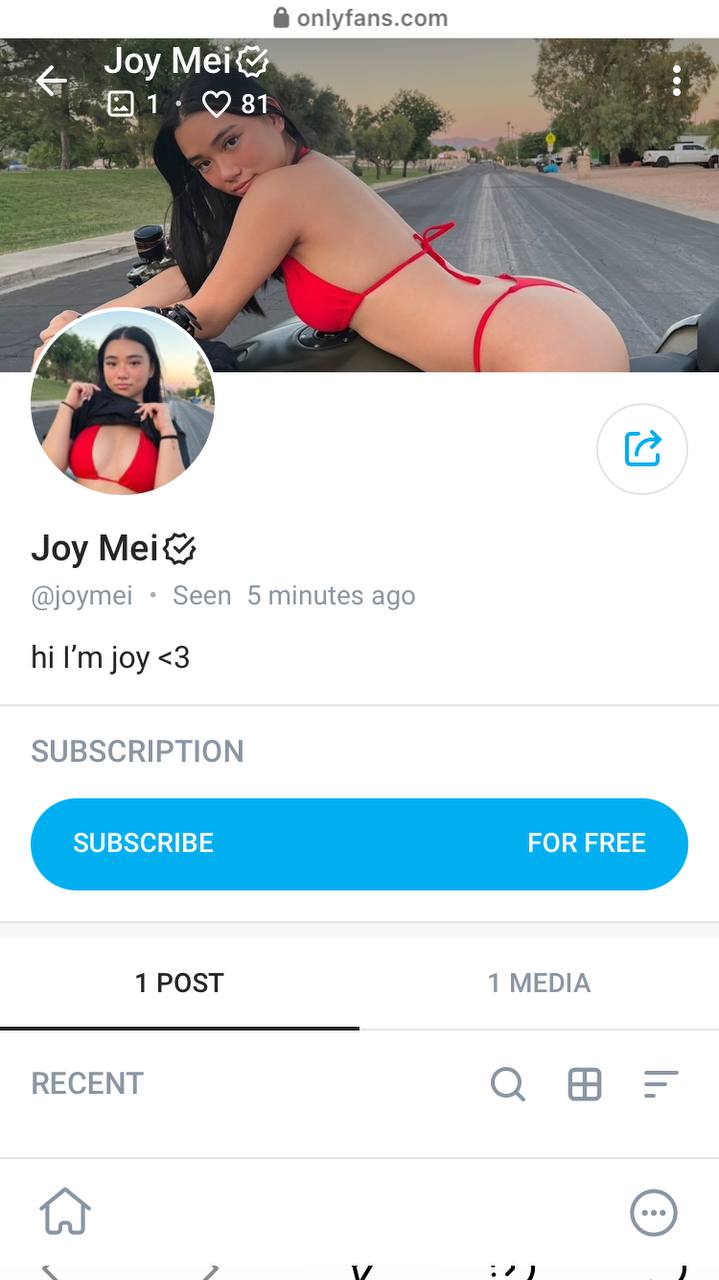
Task: Open the three-dot overflow menu
Action: 677,81
